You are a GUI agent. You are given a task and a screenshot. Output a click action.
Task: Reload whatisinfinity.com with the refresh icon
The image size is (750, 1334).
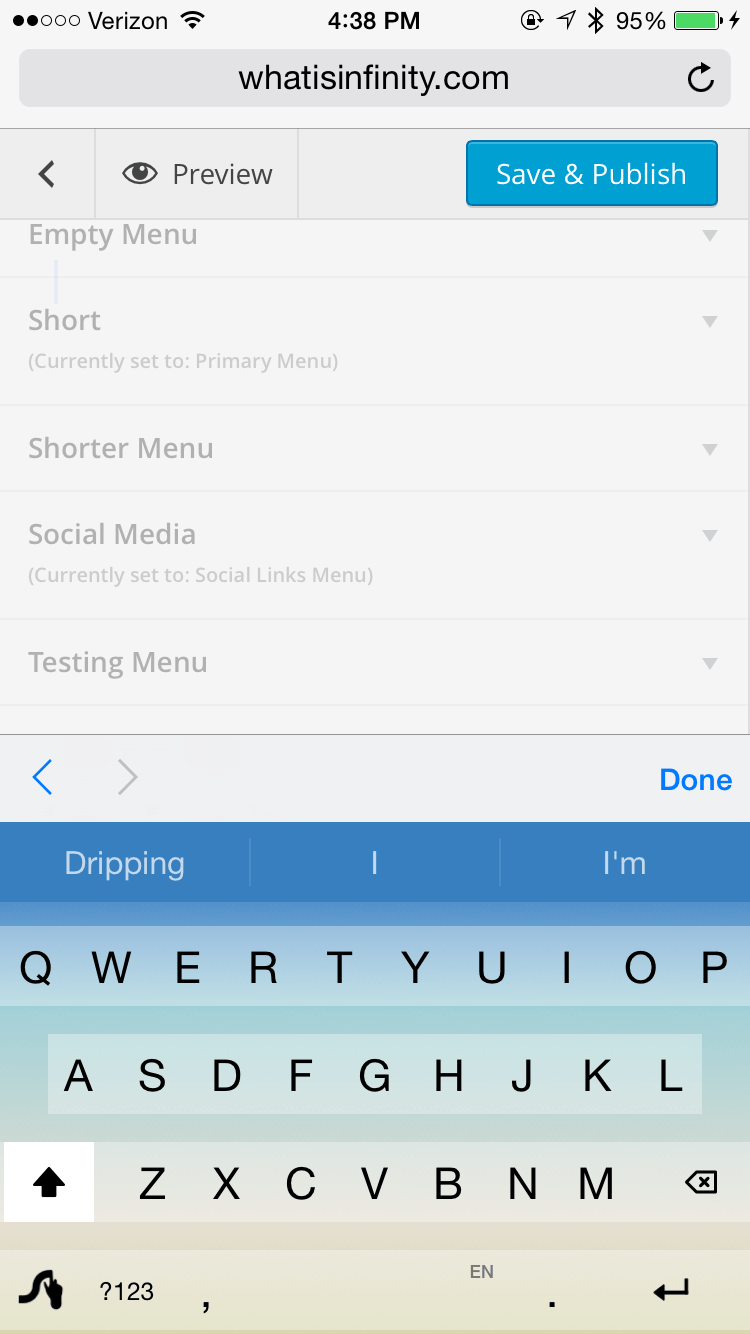click(699, 77)
